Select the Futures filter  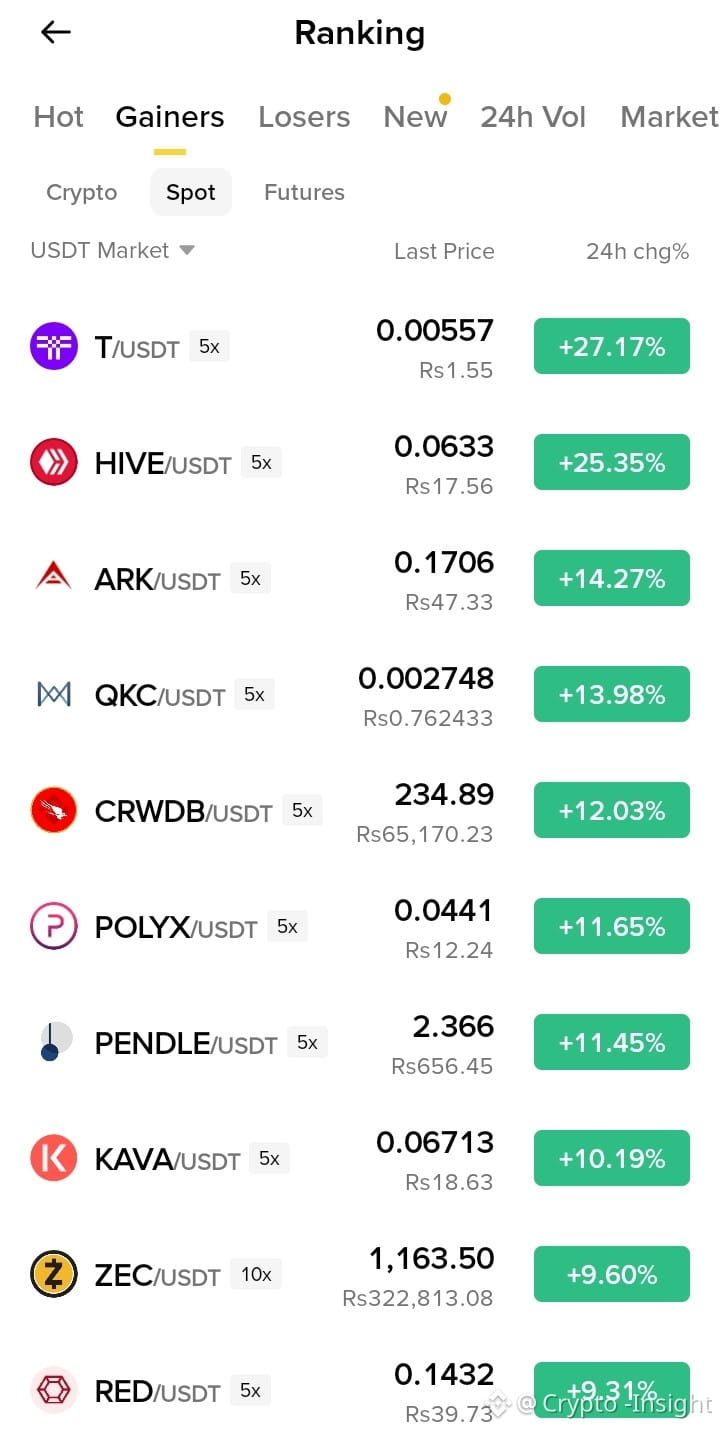(x=304, y=192)
